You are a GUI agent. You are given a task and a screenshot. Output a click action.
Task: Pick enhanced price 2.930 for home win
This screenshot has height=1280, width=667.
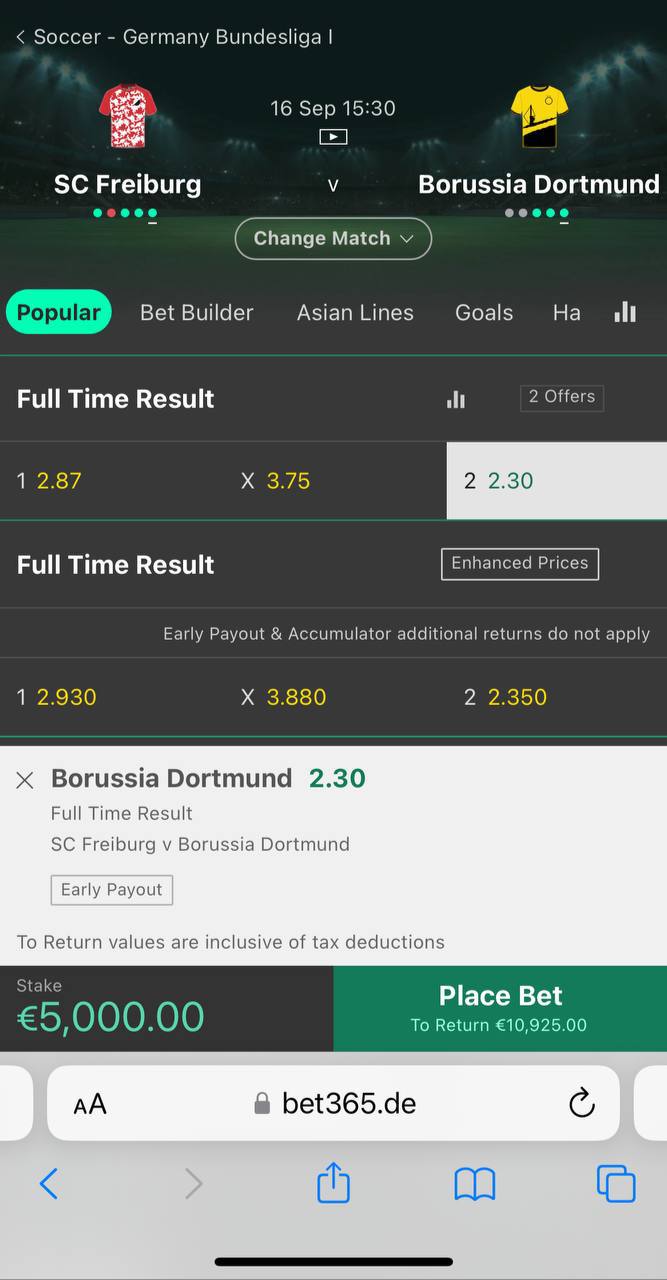[x=111, y=697]
